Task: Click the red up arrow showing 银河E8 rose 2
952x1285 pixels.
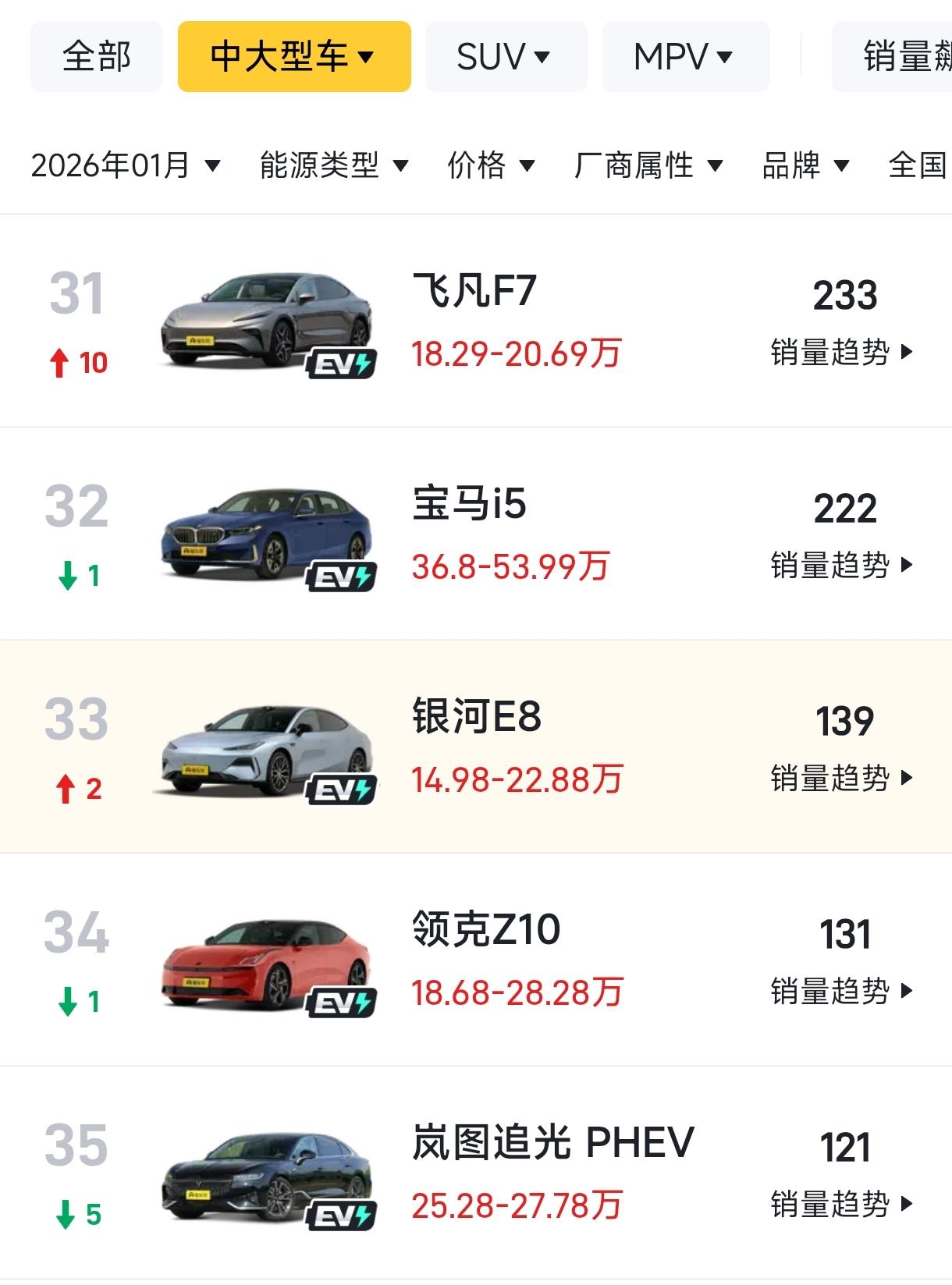Action: (66, 788)
